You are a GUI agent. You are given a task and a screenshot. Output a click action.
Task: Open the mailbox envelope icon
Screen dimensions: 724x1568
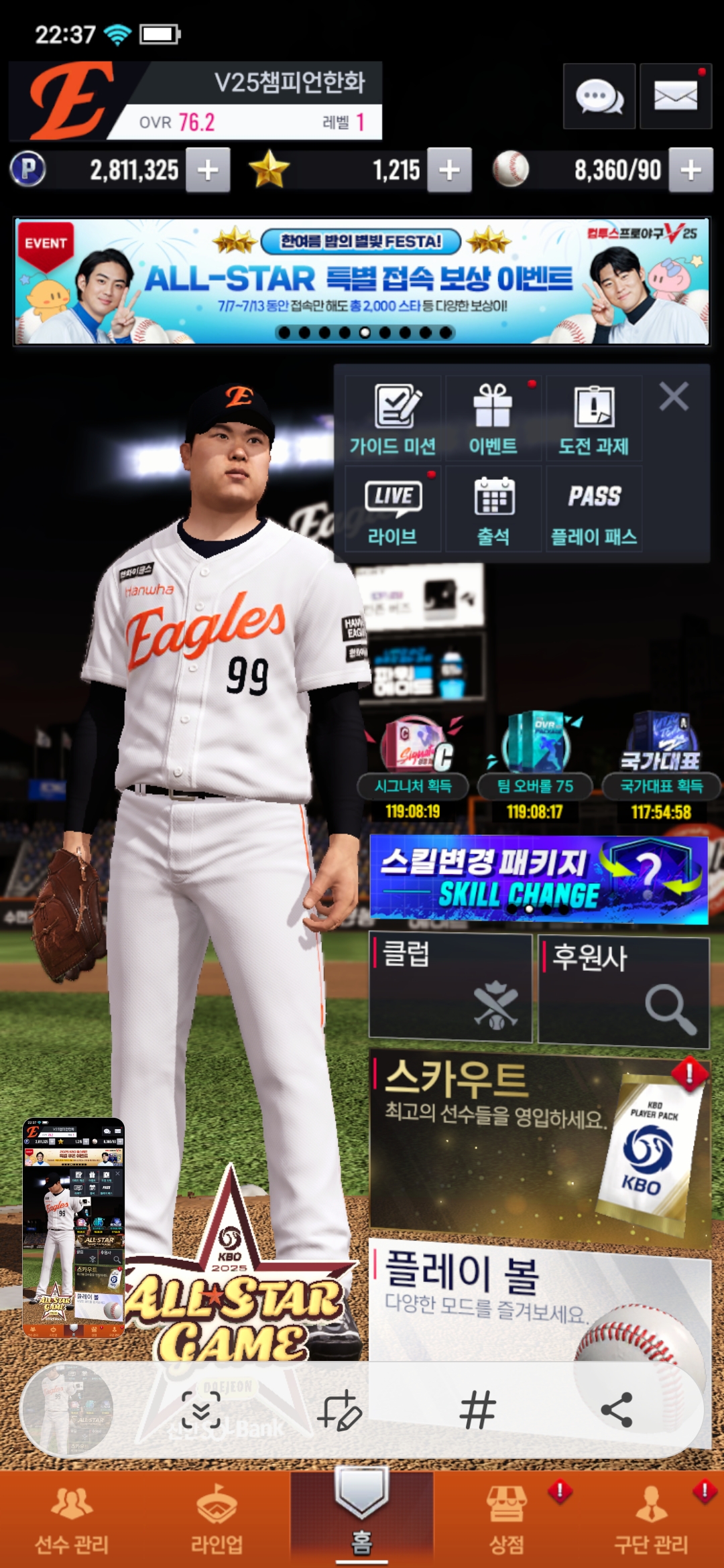click(x=675, y=96)
